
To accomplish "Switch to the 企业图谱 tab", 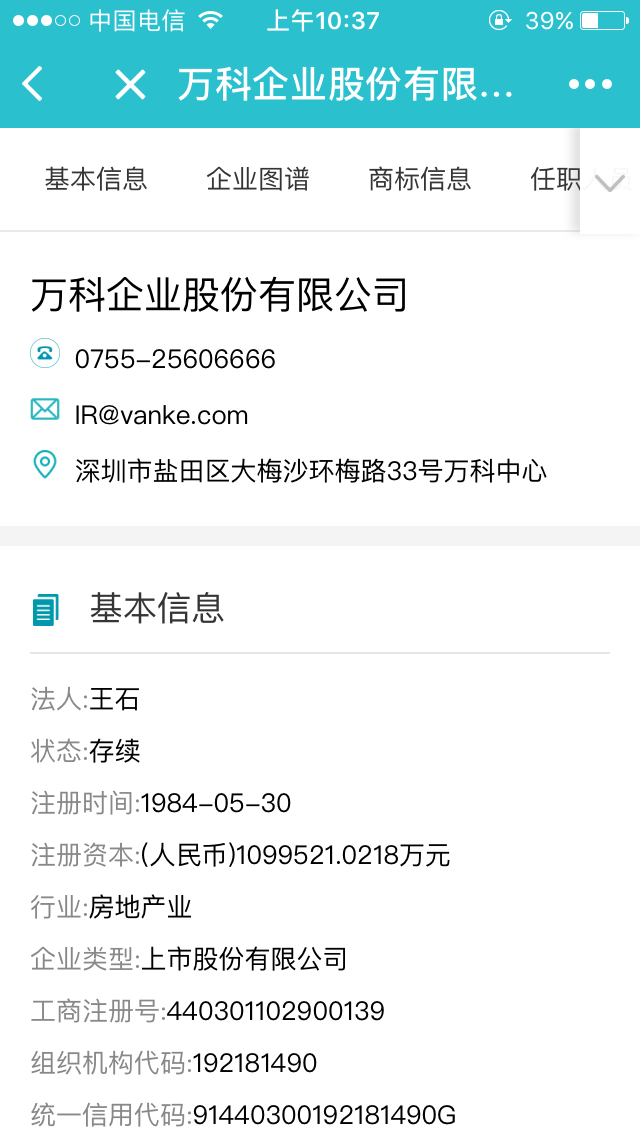I will (258, 180).
